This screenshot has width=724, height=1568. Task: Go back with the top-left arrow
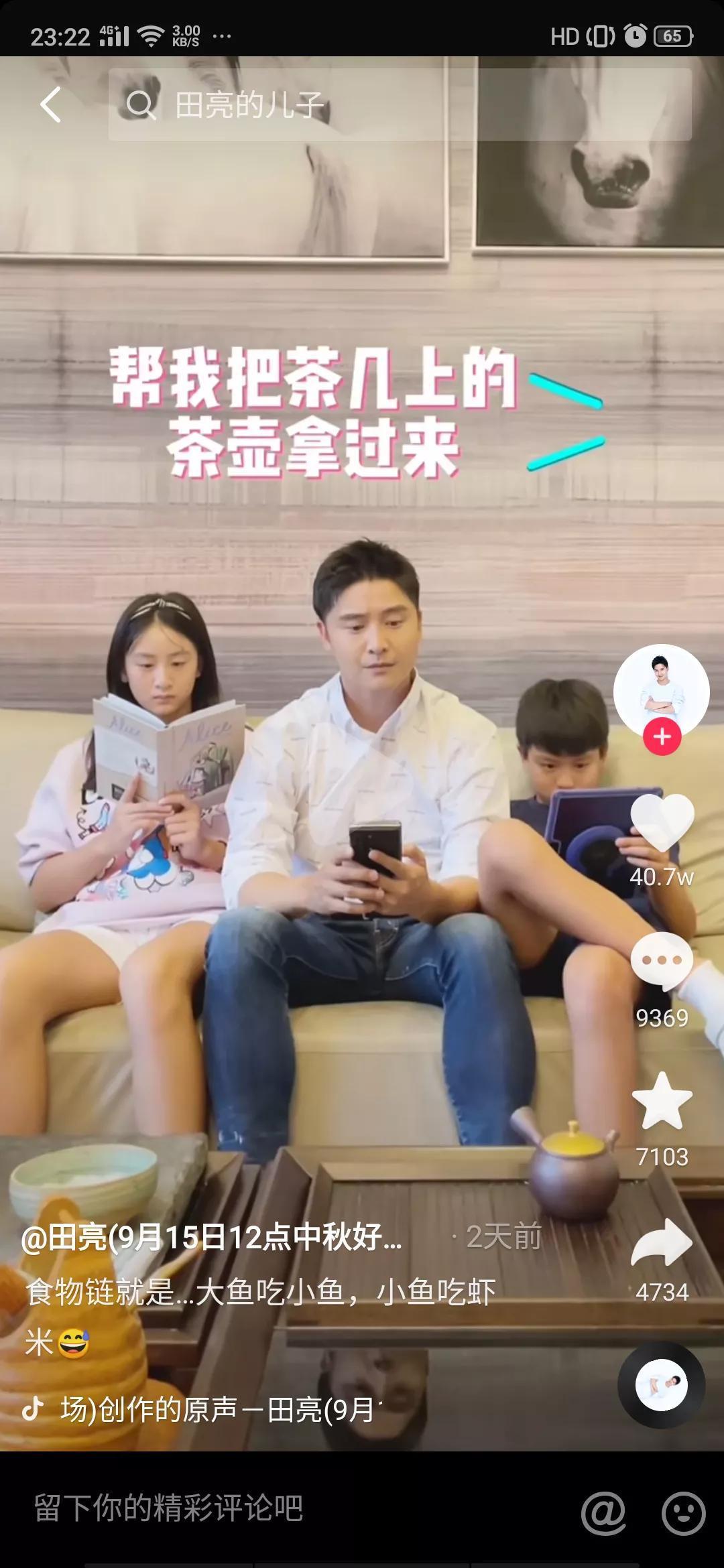coord(50,105)
